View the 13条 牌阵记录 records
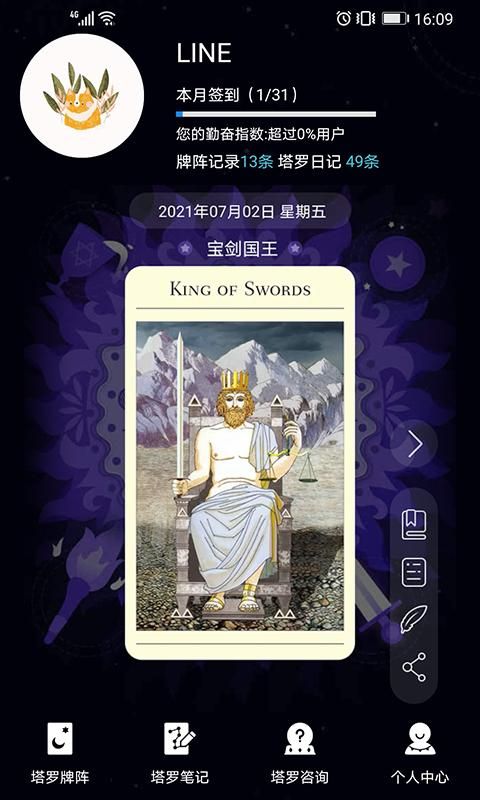Image resolution: width=480 pixels, height=800 pixels. [x=225, y=162]
